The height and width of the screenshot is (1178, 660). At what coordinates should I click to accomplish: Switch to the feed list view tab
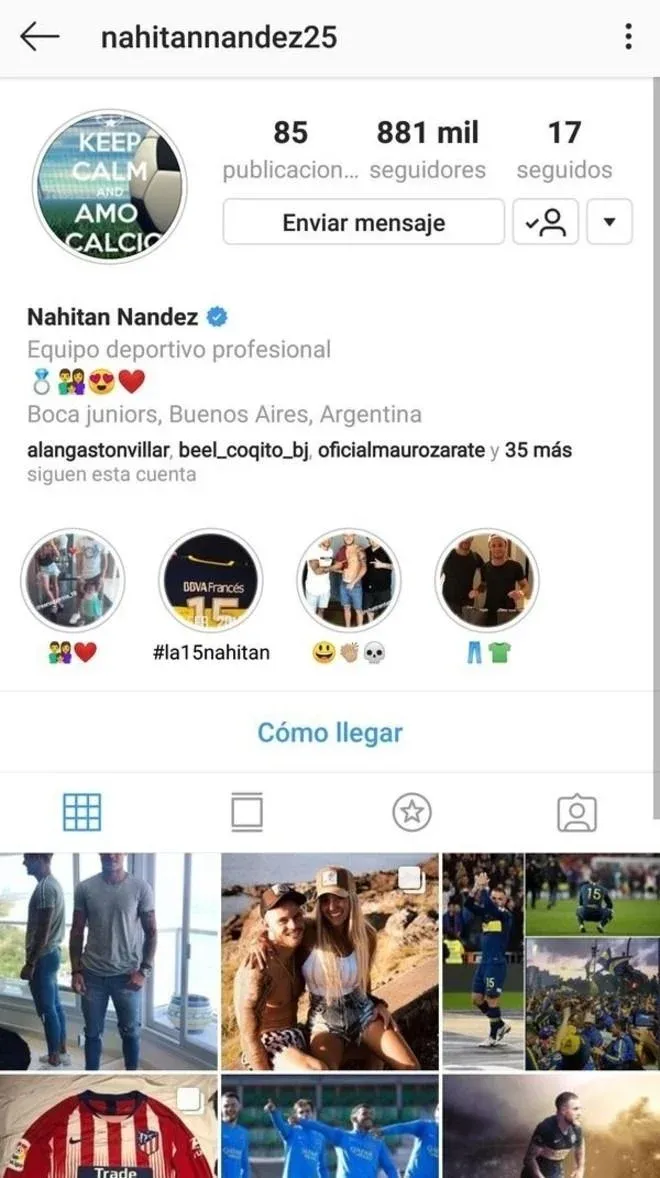point(247,812)
